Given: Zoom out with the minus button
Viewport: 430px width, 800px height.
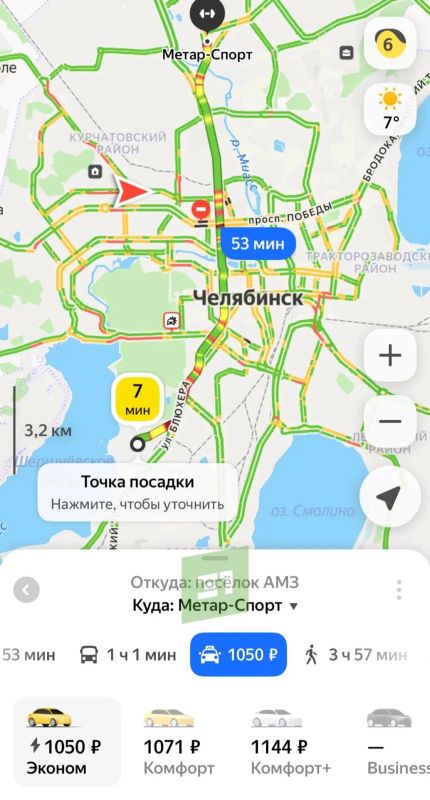Looking at the screenshot, I should point(390,421).
